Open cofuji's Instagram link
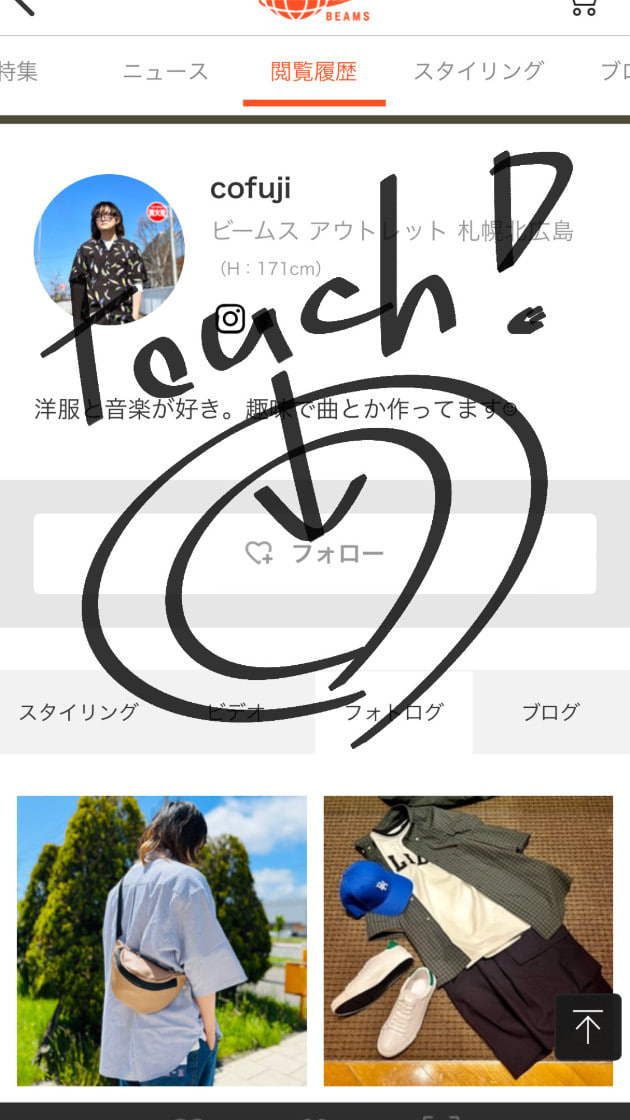This screenshot has height=1120, width=630. click(231, 319)
